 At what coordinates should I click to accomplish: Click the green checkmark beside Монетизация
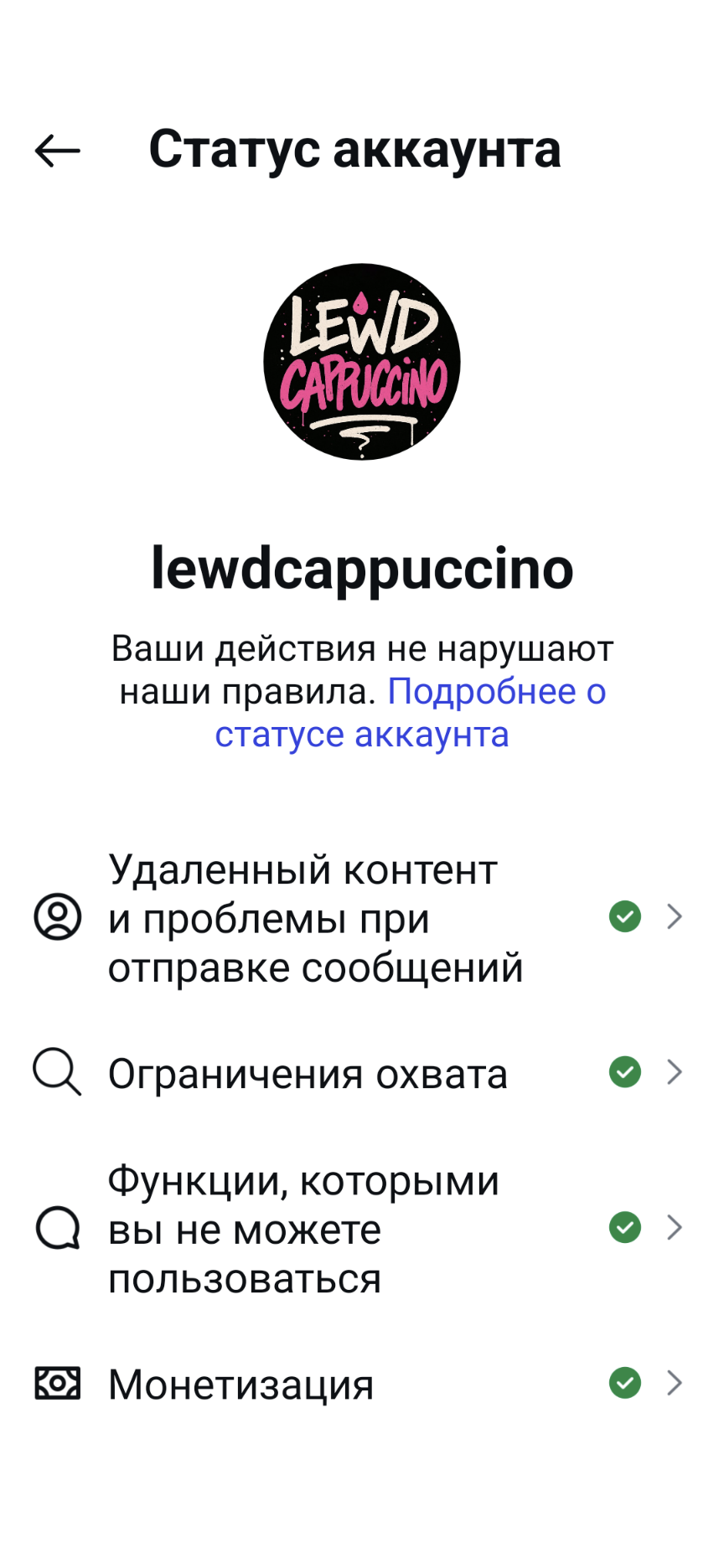tap(624, 1383)
